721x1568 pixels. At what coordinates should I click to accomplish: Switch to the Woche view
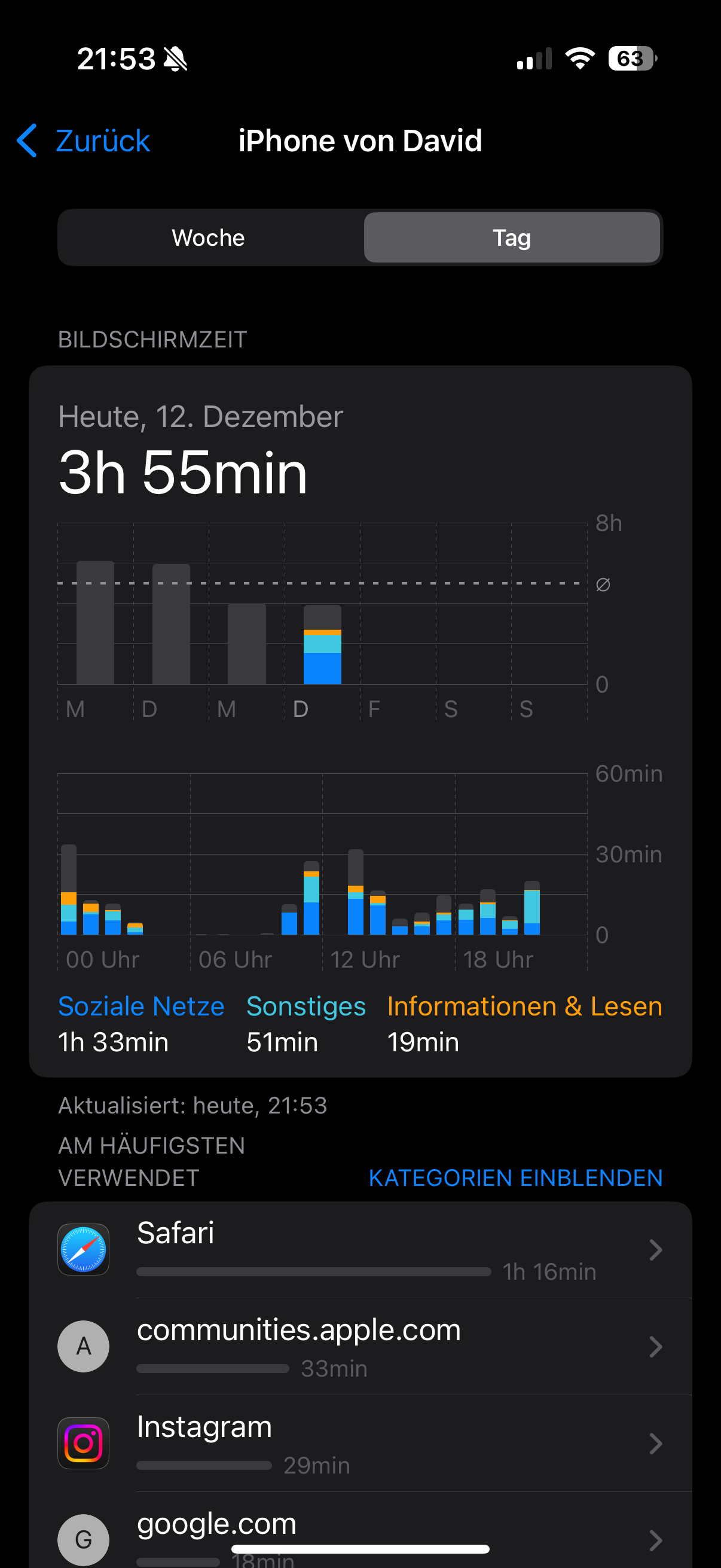(x=209, y=238)
